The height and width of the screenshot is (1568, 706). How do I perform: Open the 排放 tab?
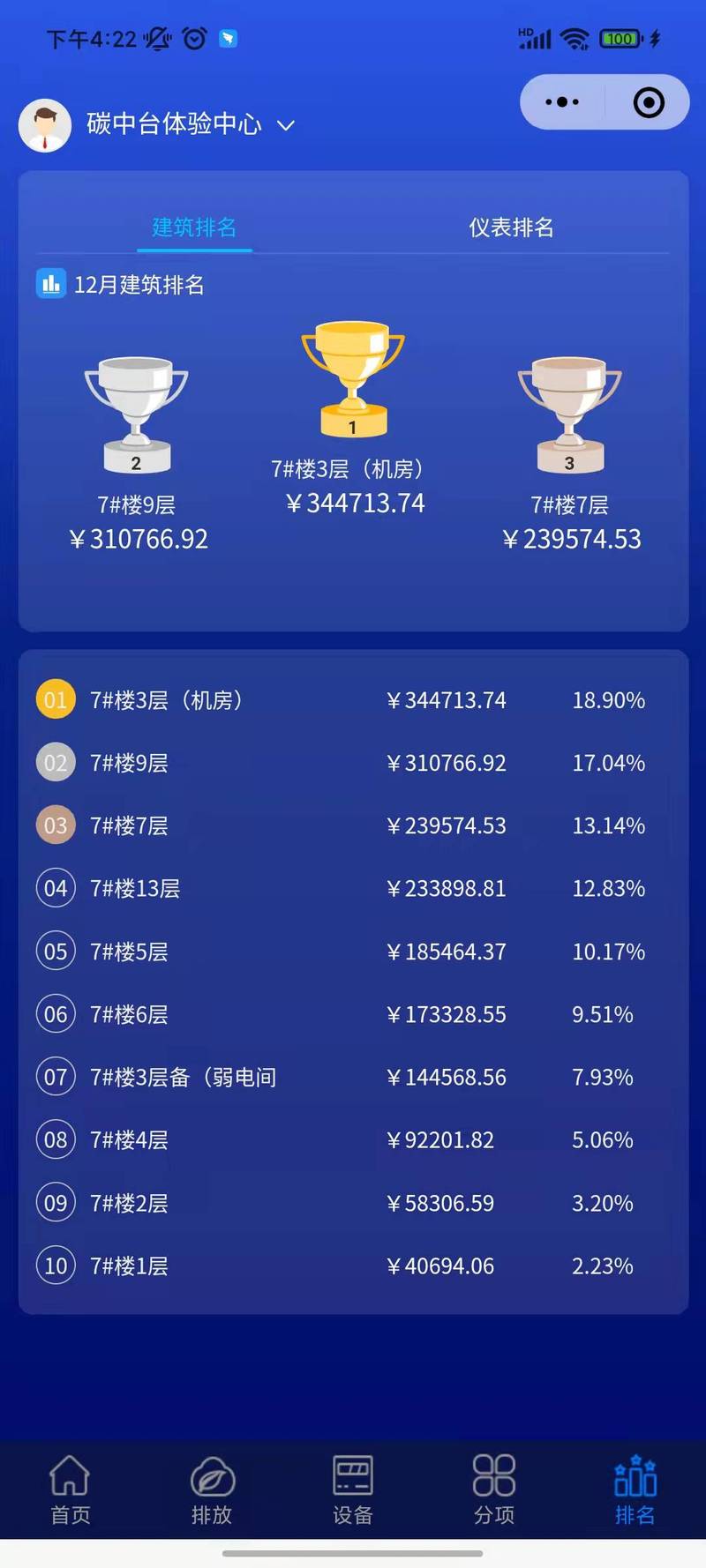click(x=212, y=1490)
